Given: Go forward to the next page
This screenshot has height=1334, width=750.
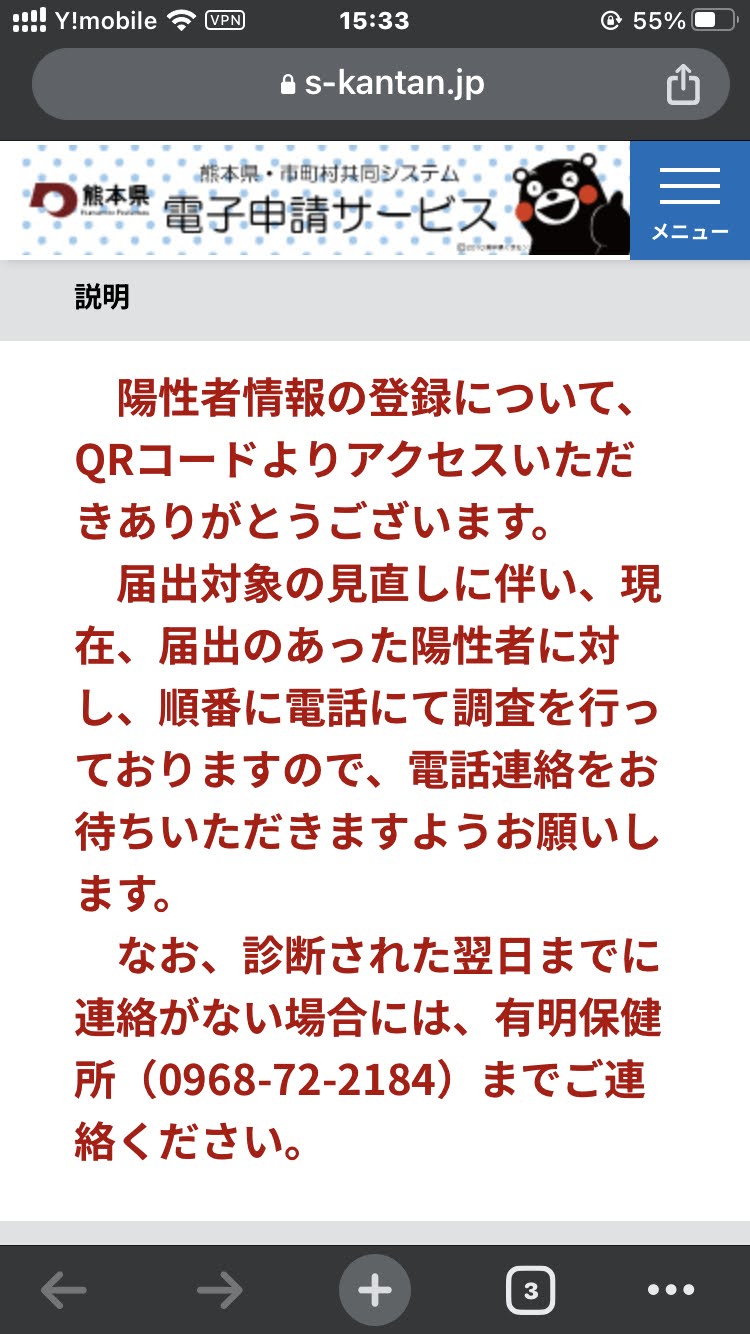Looking at the screenshot, I should pos(220,1290).
